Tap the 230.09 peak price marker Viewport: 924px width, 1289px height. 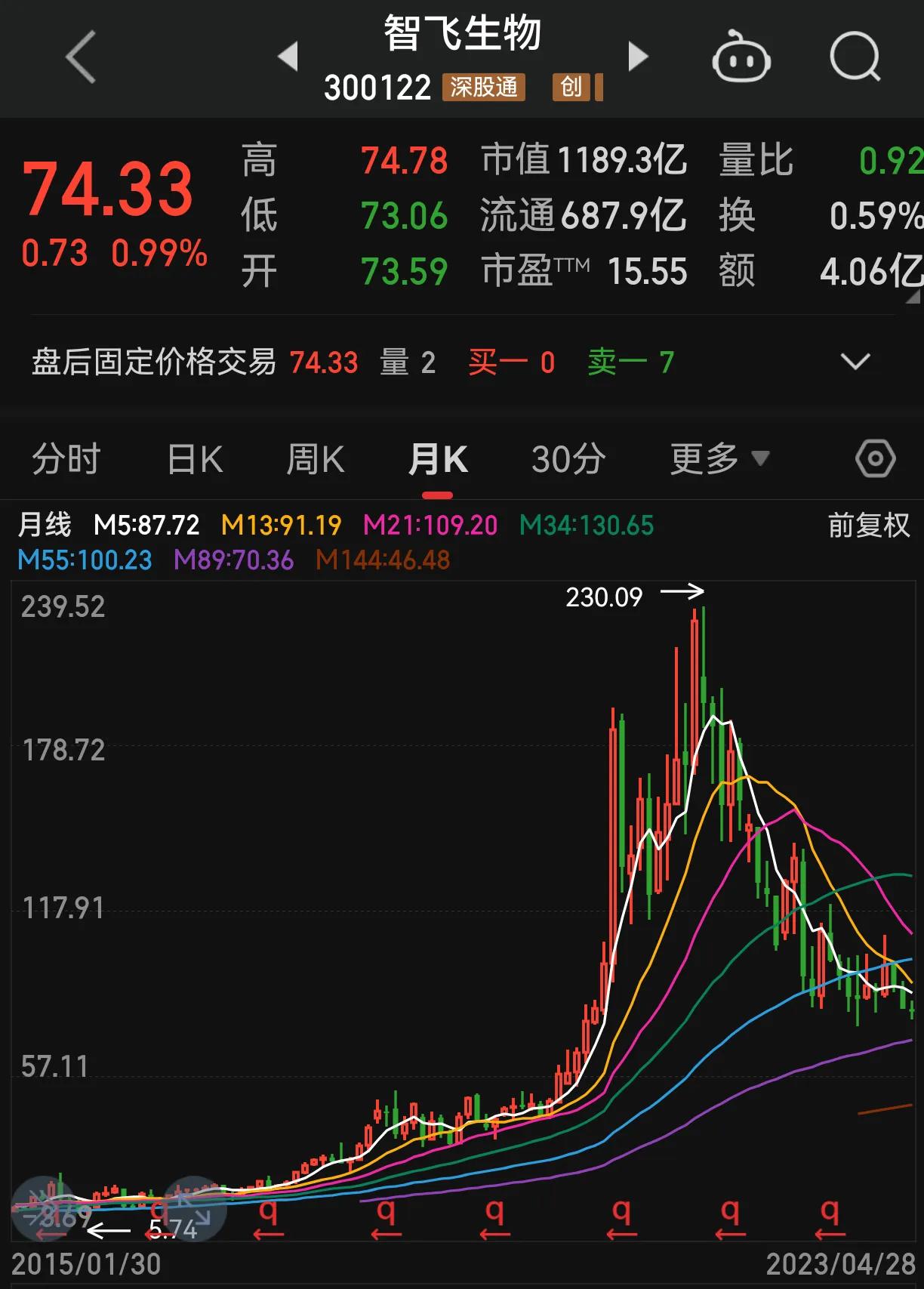click(603, 598)
